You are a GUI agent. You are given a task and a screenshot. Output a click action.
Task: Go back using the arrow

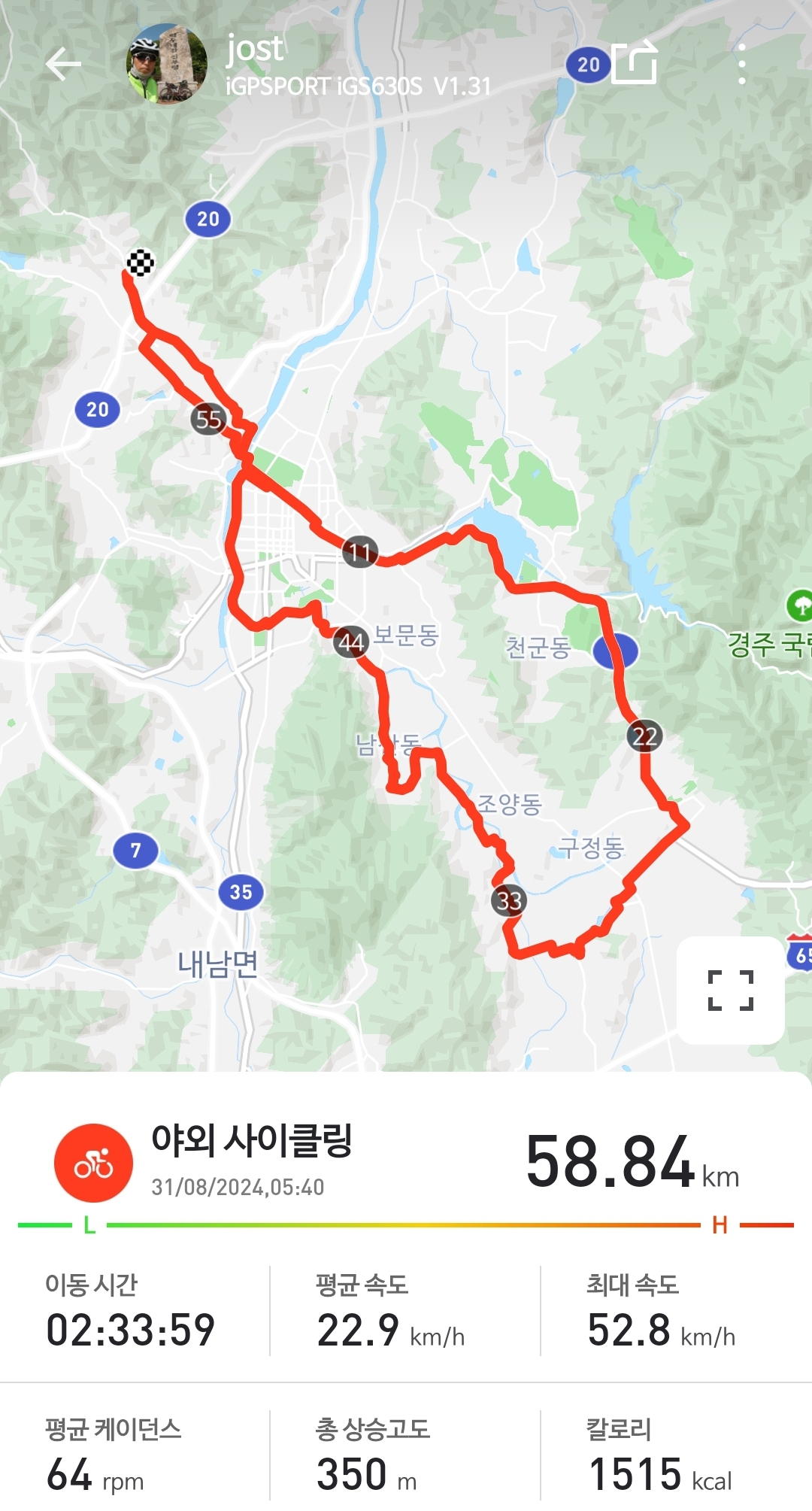pyautogui.click(x=63, y=64)
